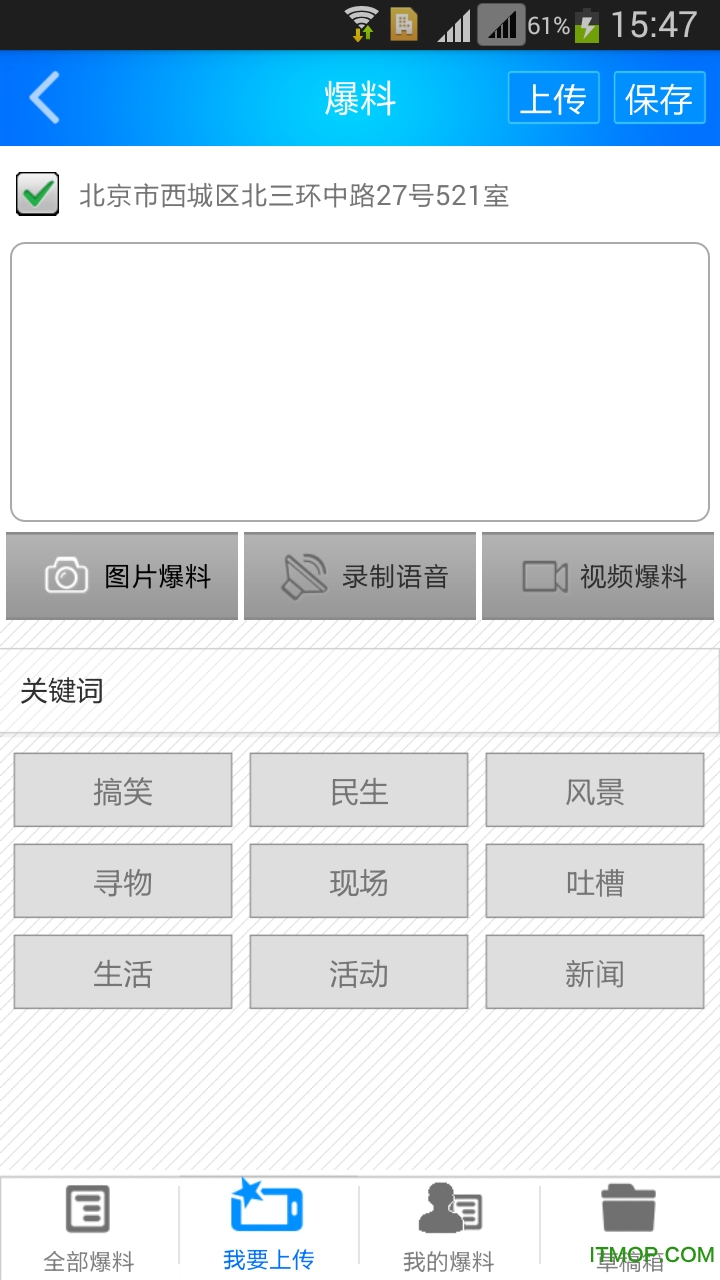Start recording audio with 录制语音
The image size is (720, 1280).
click(360, 576)
